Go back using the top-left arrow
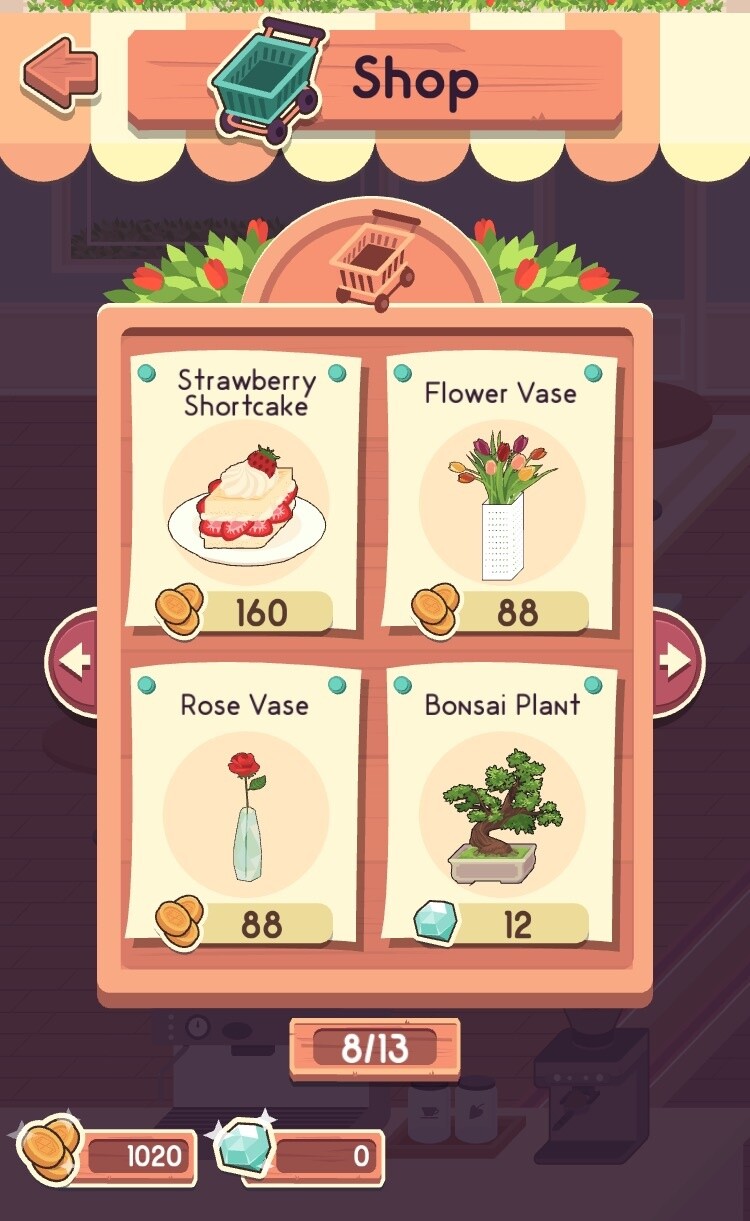Screen dimensions: 750x1221 pos(60,72)
